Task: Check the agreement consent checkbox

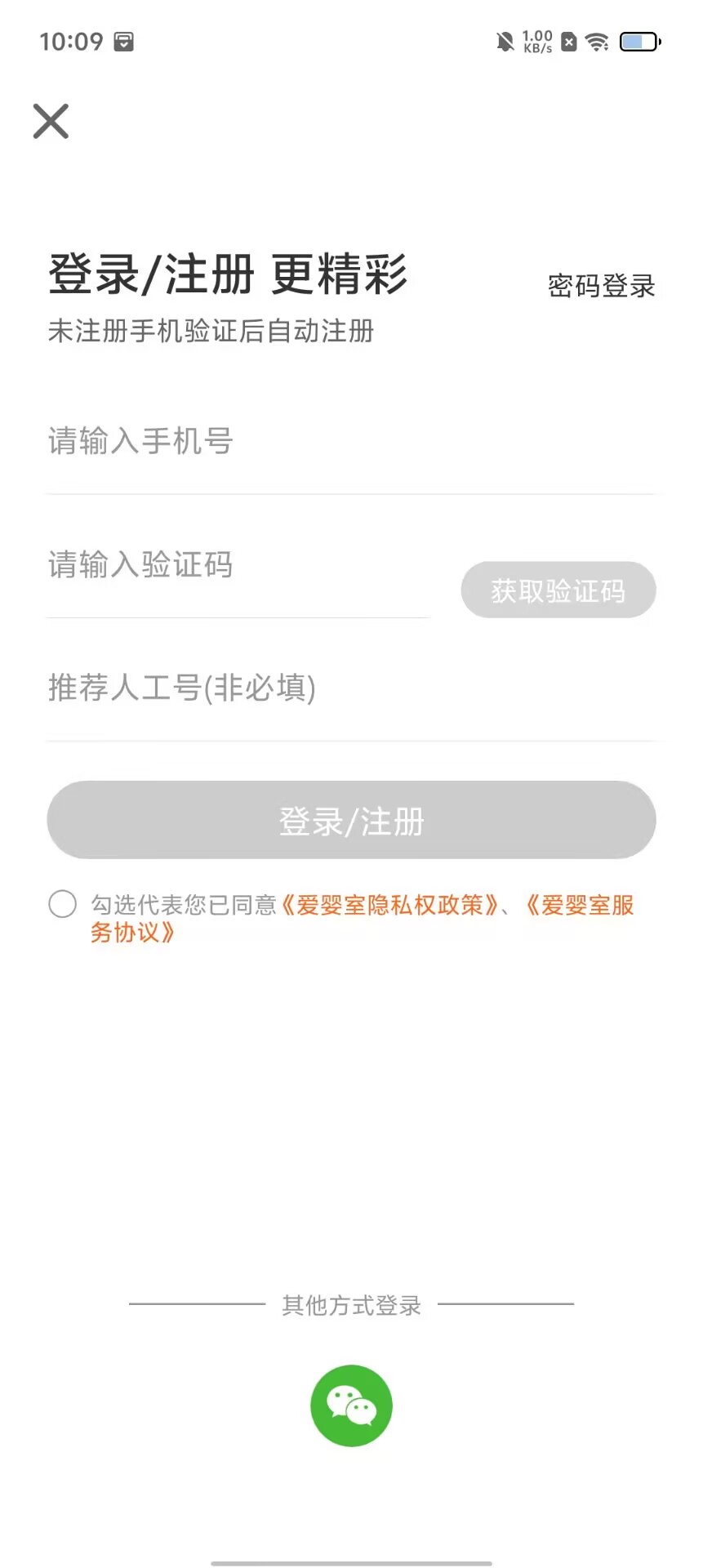Action: (63, 905)
